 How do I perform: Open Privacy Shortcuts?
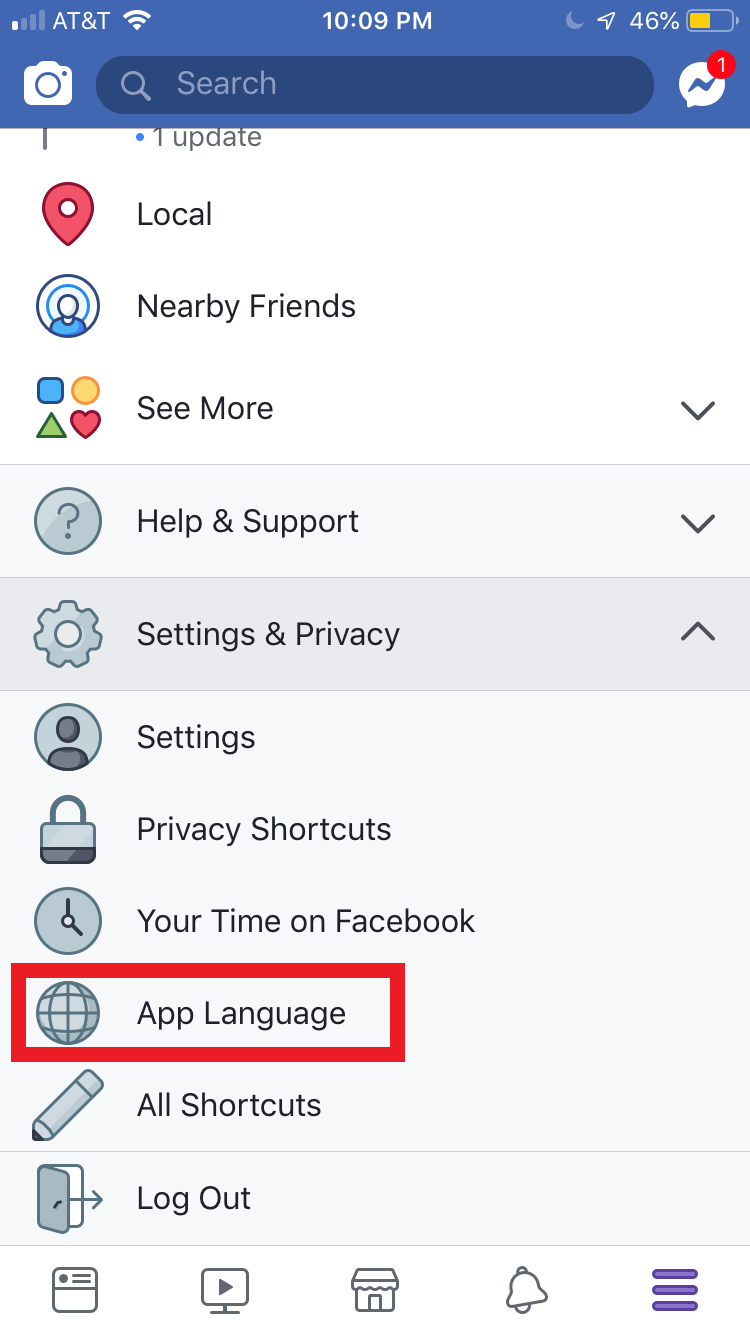coord(264,829)
